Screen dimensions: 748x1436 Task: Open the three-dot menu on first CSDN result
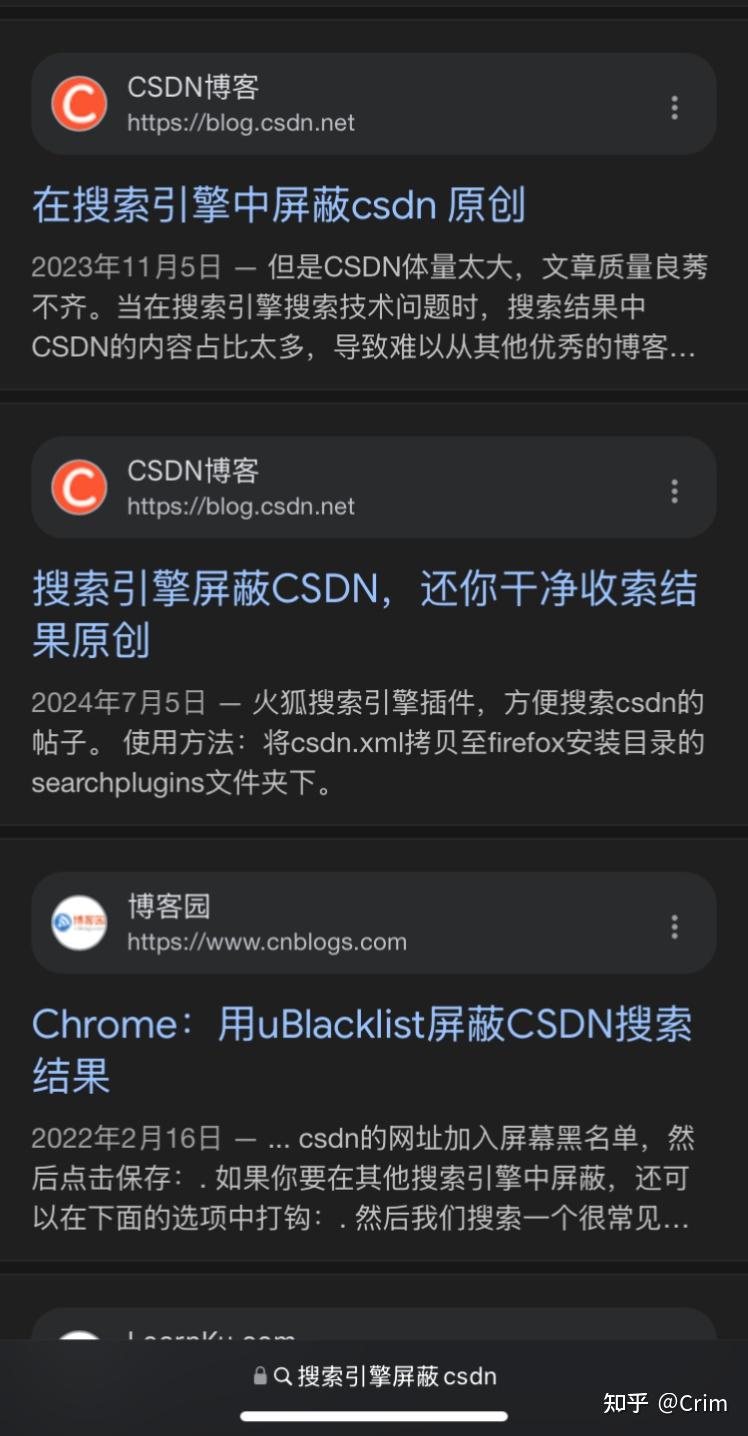[675, 107]
